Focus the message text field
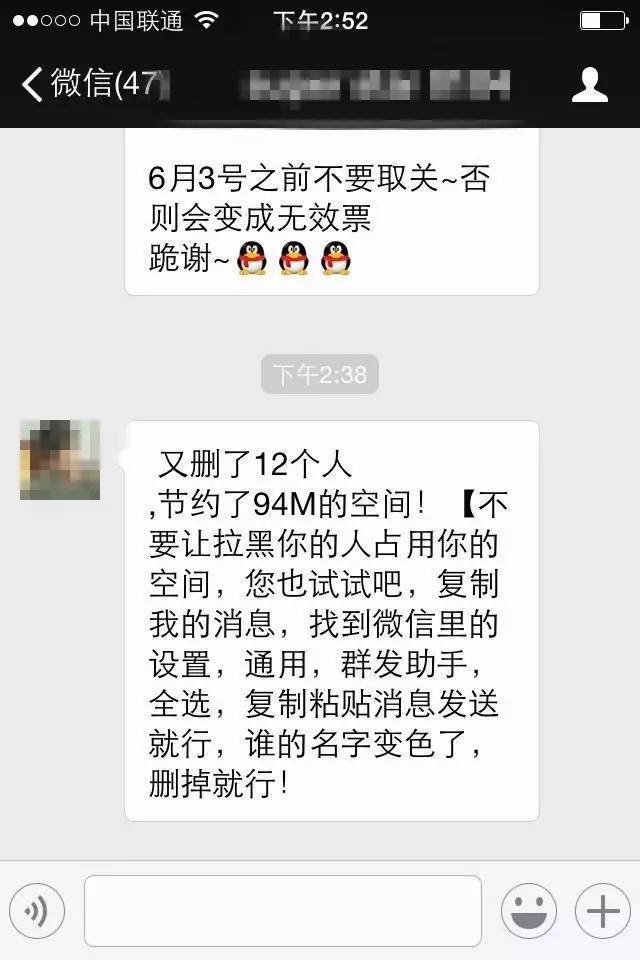Image resolution: width=640 pixels, height=960 pixels. pyautogui.click(x=283, y=911)
